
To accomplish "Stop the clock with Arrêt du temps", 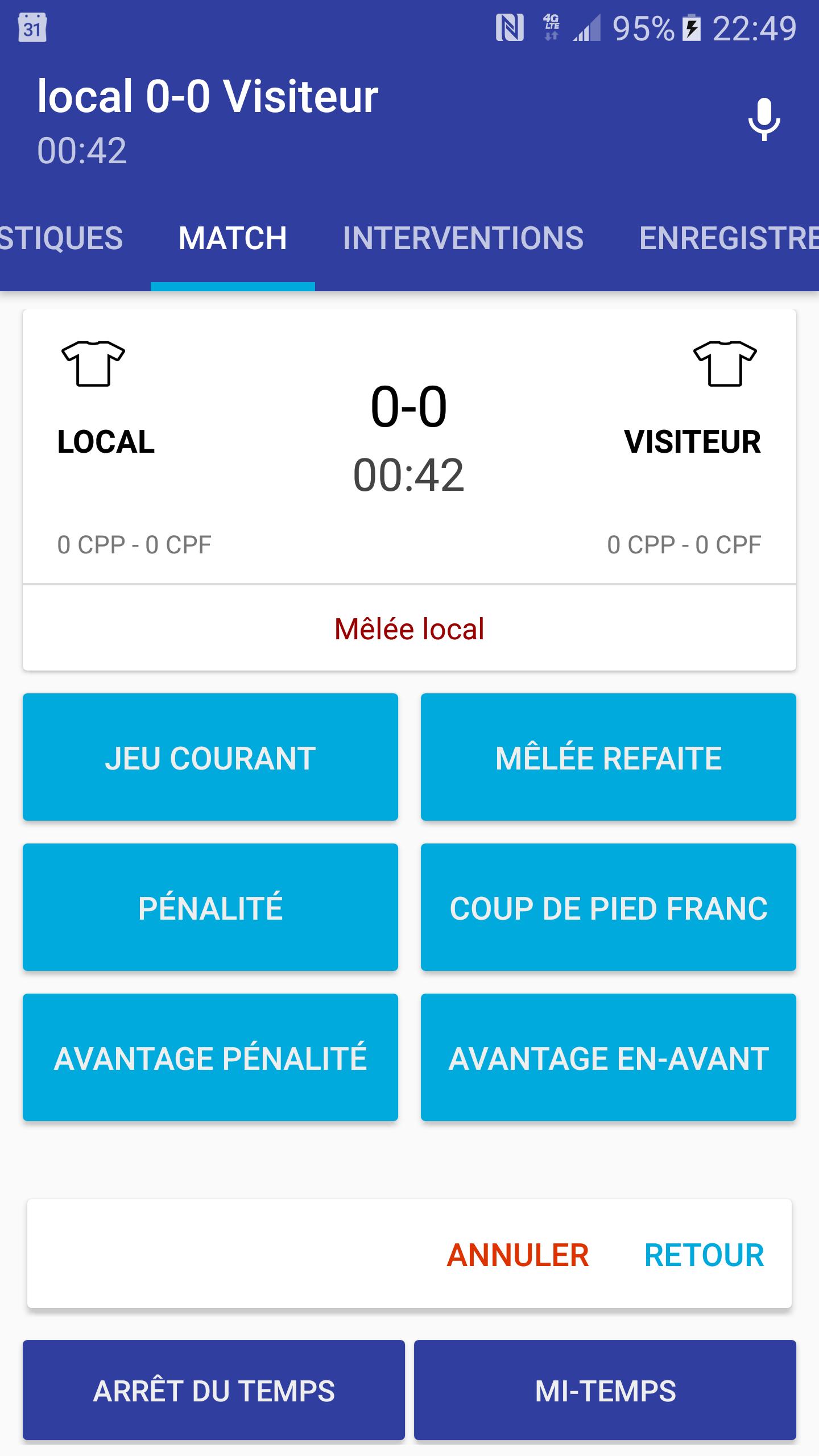I will tap(214, 1390).
